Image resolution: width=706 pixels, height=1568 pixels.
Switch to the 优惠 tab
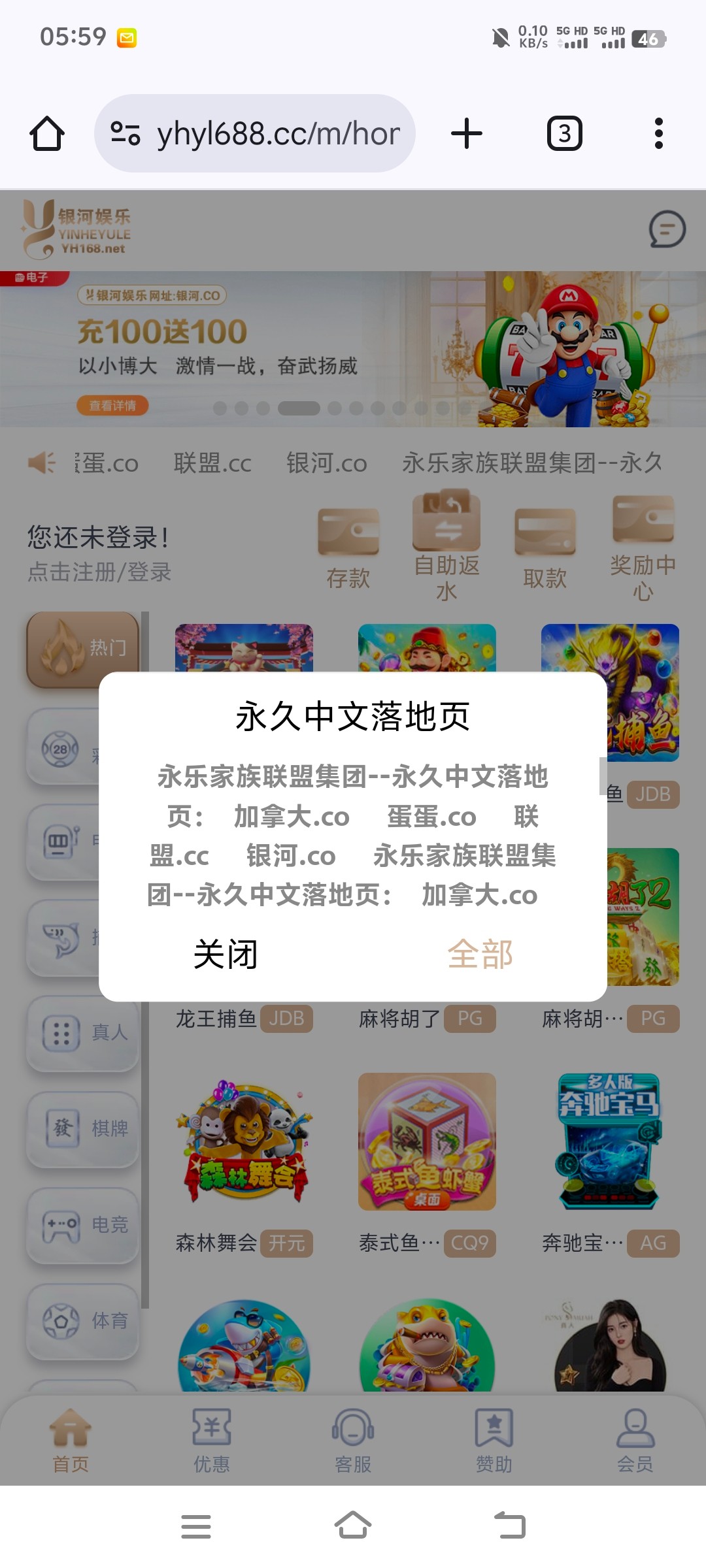(x=212, y=1441)
